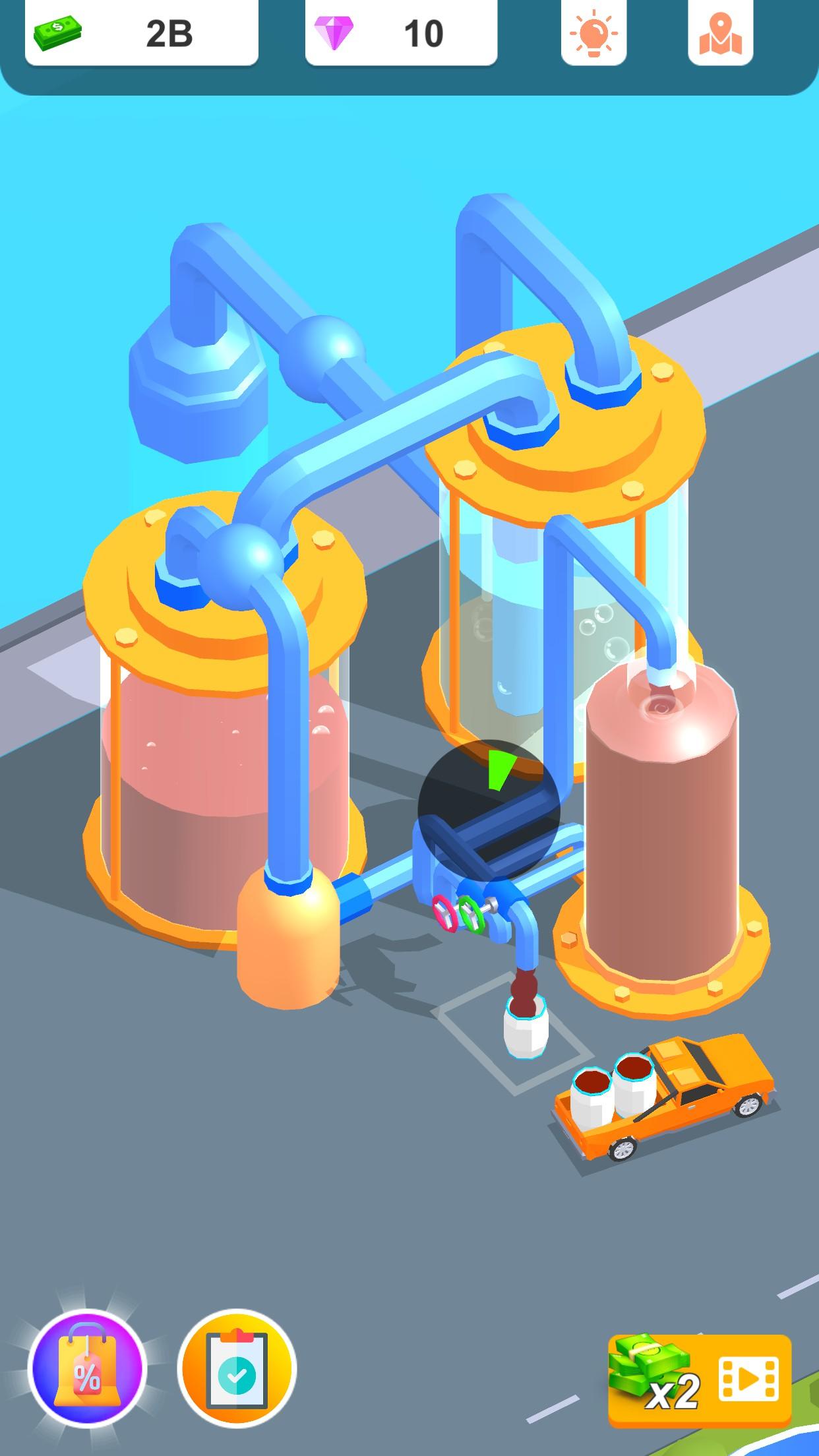Open the discount shop bag
The image size is (819, 1456).
[87, 1368]
